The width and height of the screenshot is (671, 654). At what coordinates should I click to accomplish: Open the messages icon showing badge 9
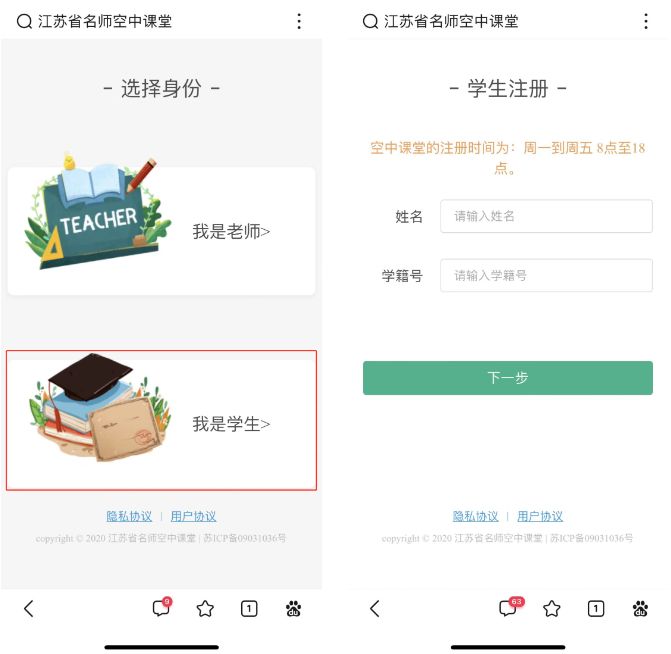click(160, 608)
